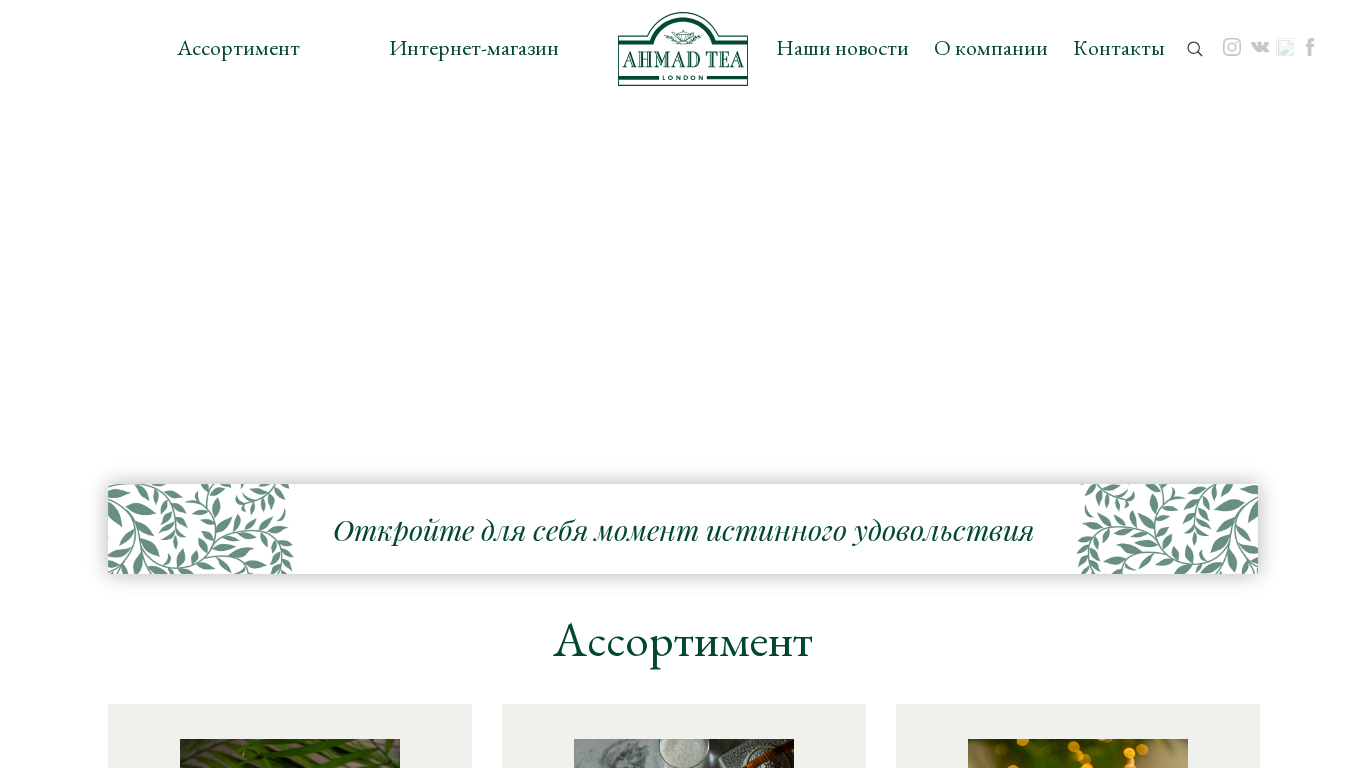Visit the Facebook page
Image resolution: width=1366 pixels, height=768 pixels.
coord(1310,47)
